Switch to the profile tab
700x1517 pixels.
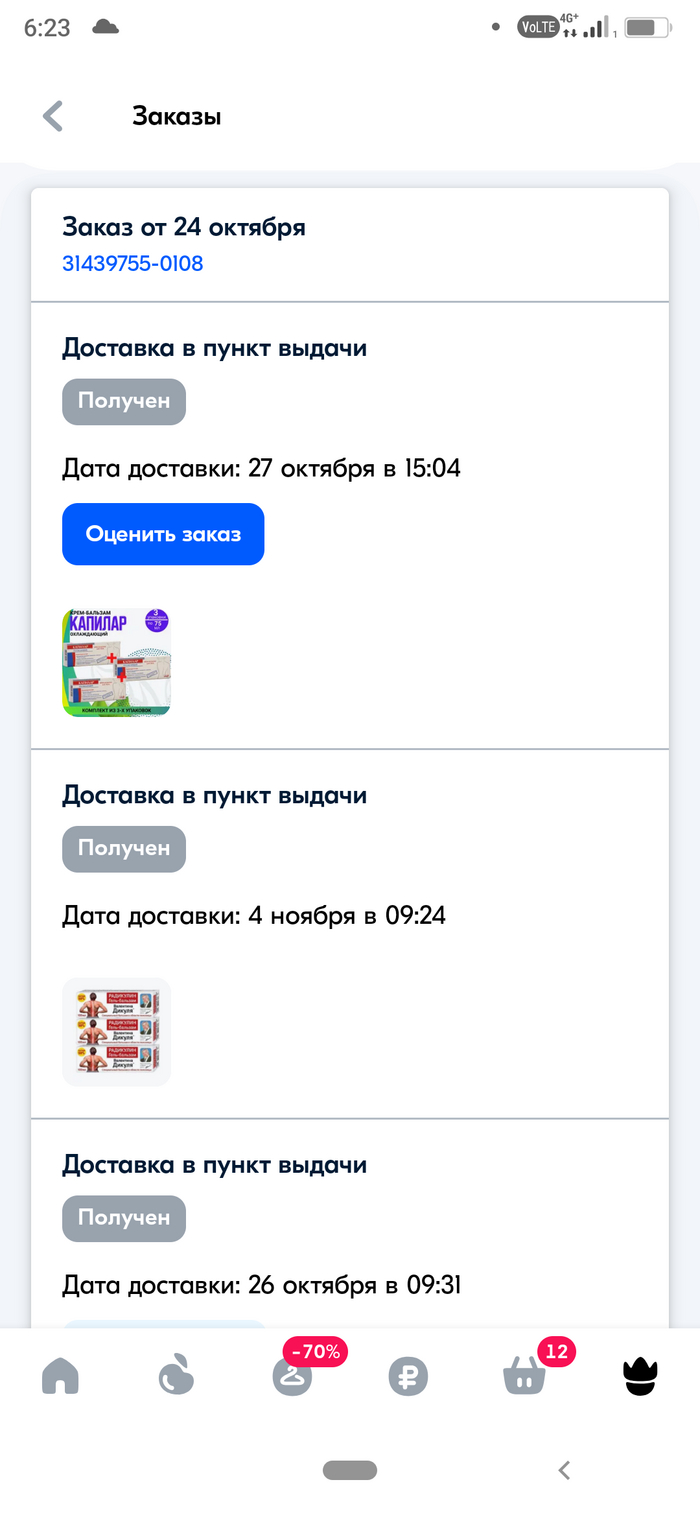pyautogui.click(x=640, y=1377)
